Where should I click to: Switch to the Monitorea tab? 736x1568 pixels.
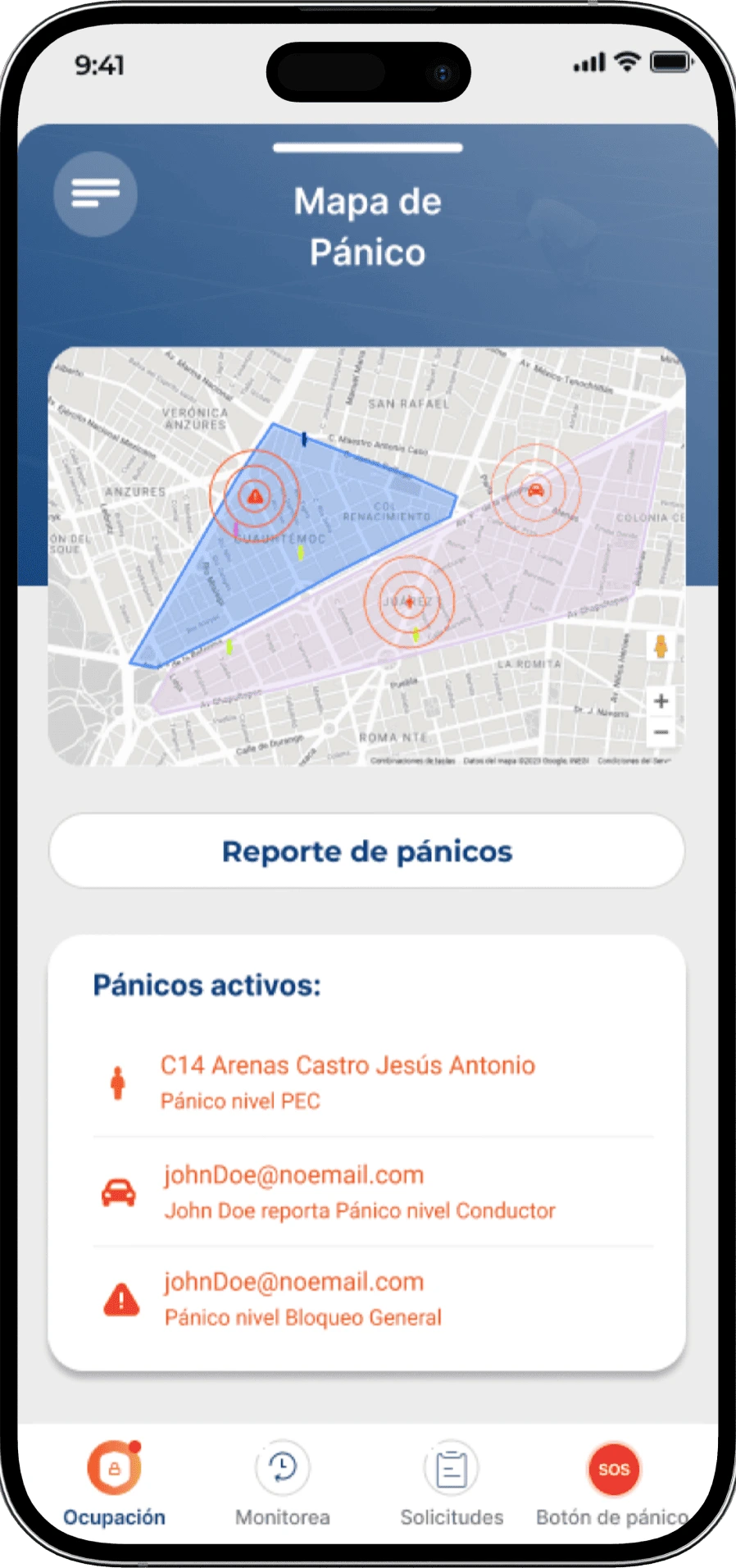pyautogui.click(x=283, y=1484)
